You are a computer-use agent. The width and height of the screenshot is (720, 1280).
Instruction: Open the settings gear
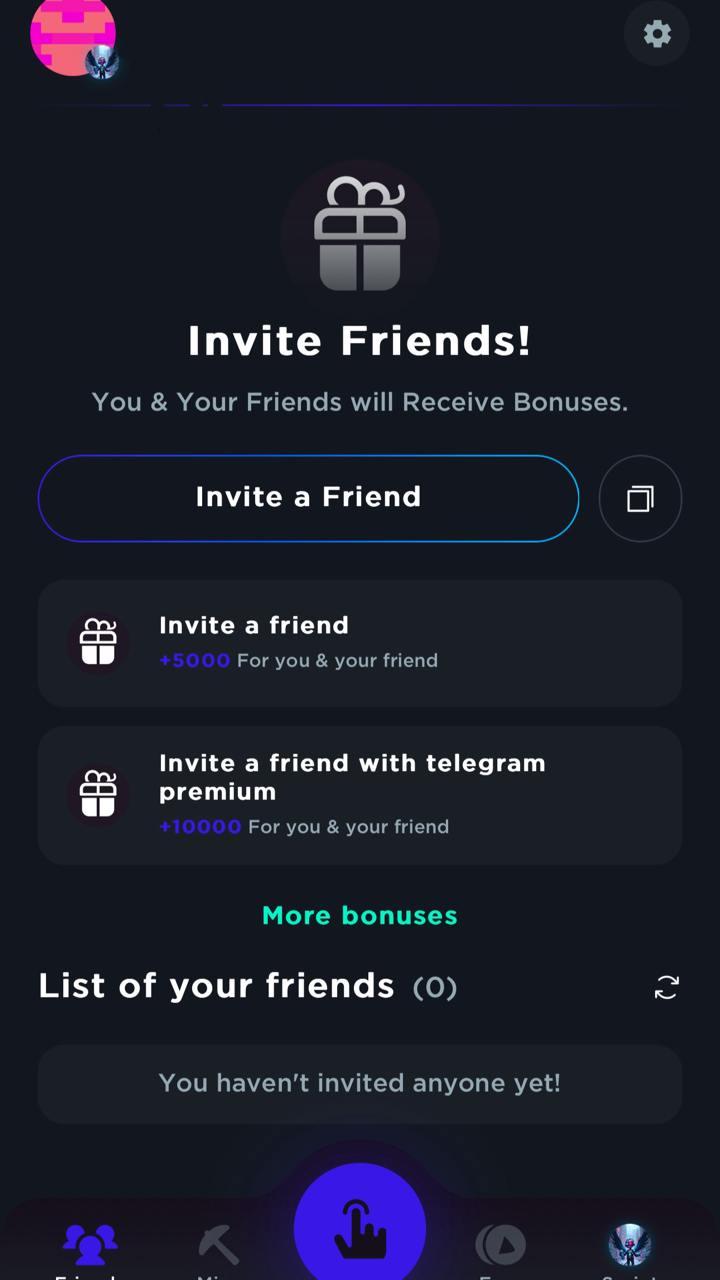pos(657,35)
